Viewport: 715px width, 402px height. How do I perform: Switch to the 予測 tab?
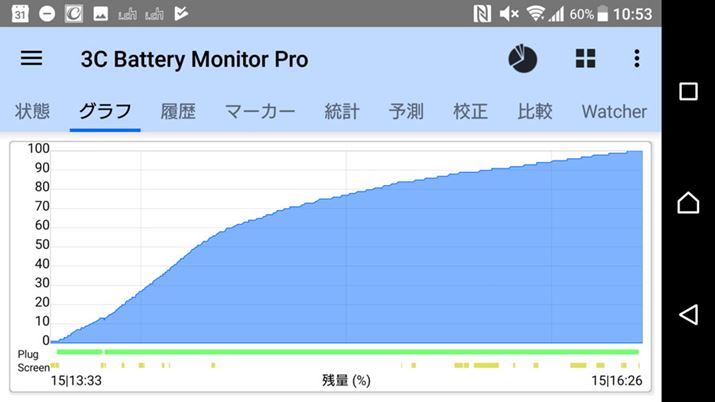click(406, 111)
